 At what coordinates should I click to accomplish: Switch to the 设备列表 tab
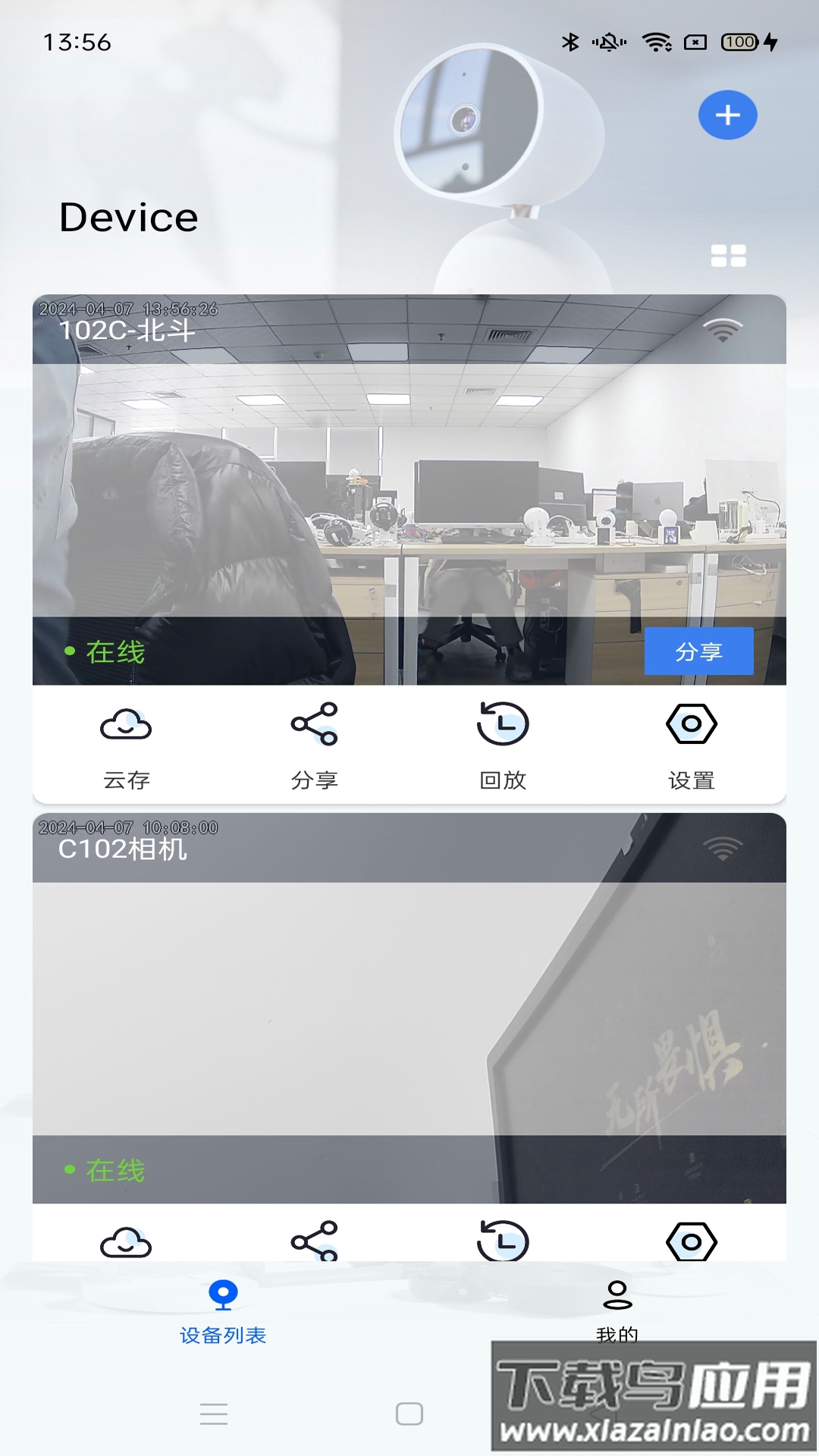point(224,1312)
